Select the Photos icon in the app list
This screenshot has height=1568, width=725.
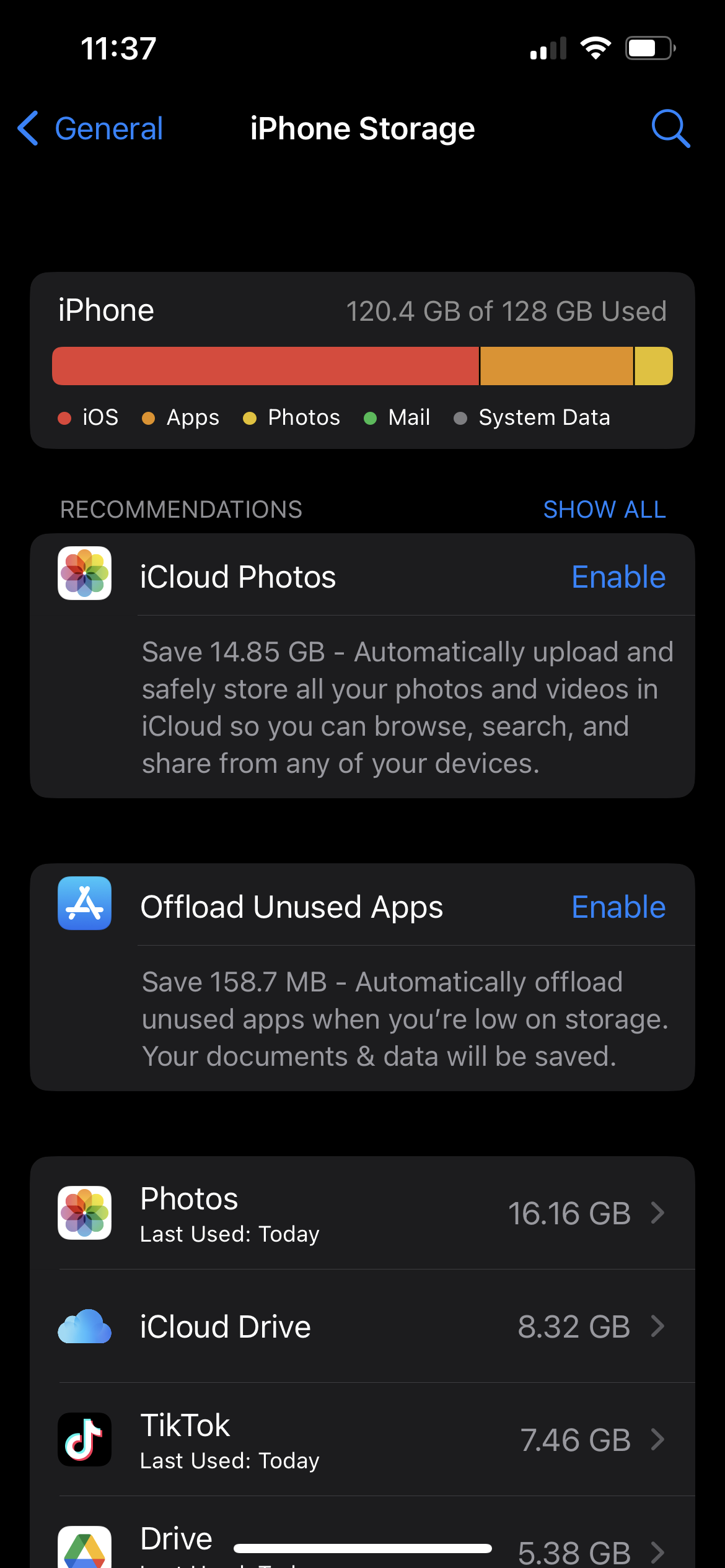click(84, 1213)
